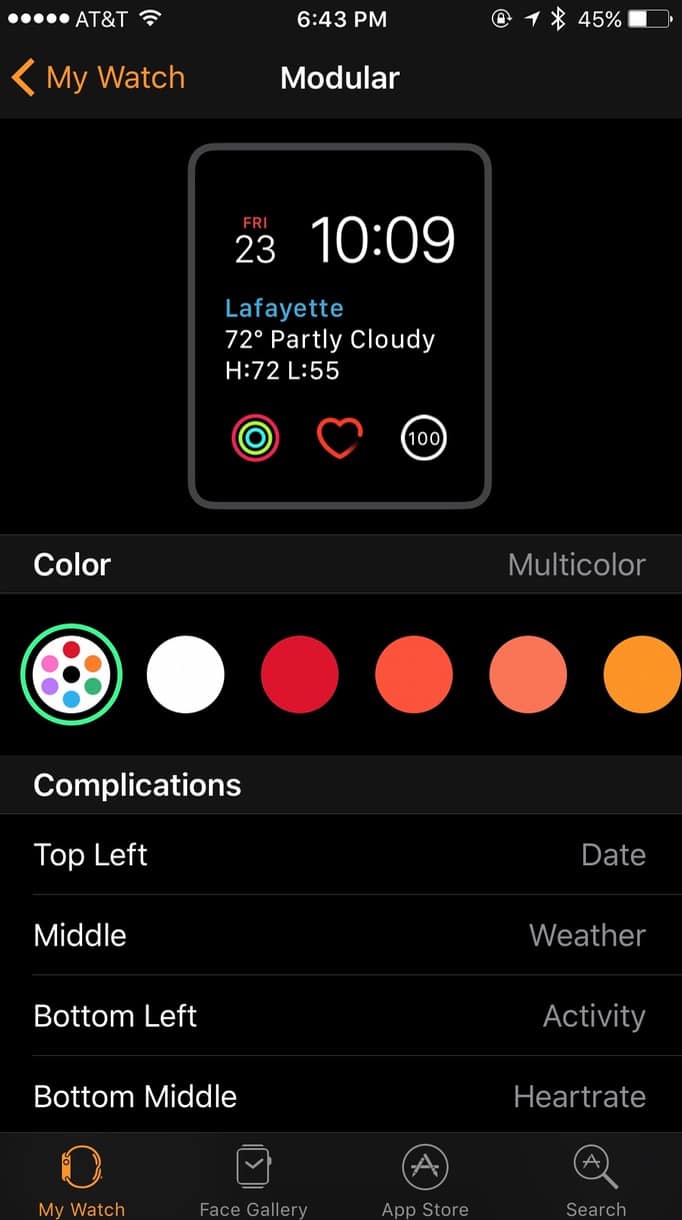Screen dimensions: 682x1220
Task: Change the Bottom Middle complication
Action: point(341,1096)
